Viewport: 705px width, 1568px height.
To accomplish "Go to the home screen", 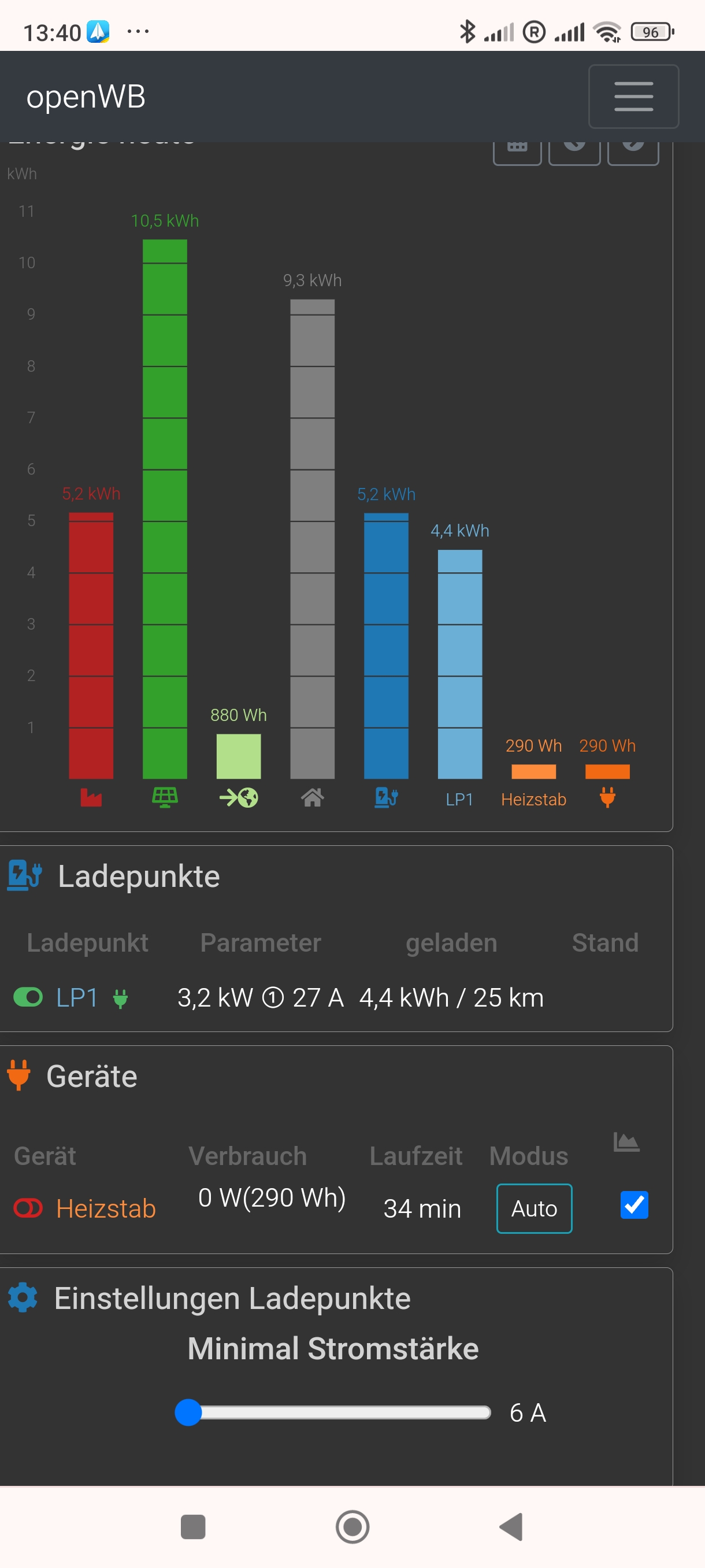I will [352, 1526].
